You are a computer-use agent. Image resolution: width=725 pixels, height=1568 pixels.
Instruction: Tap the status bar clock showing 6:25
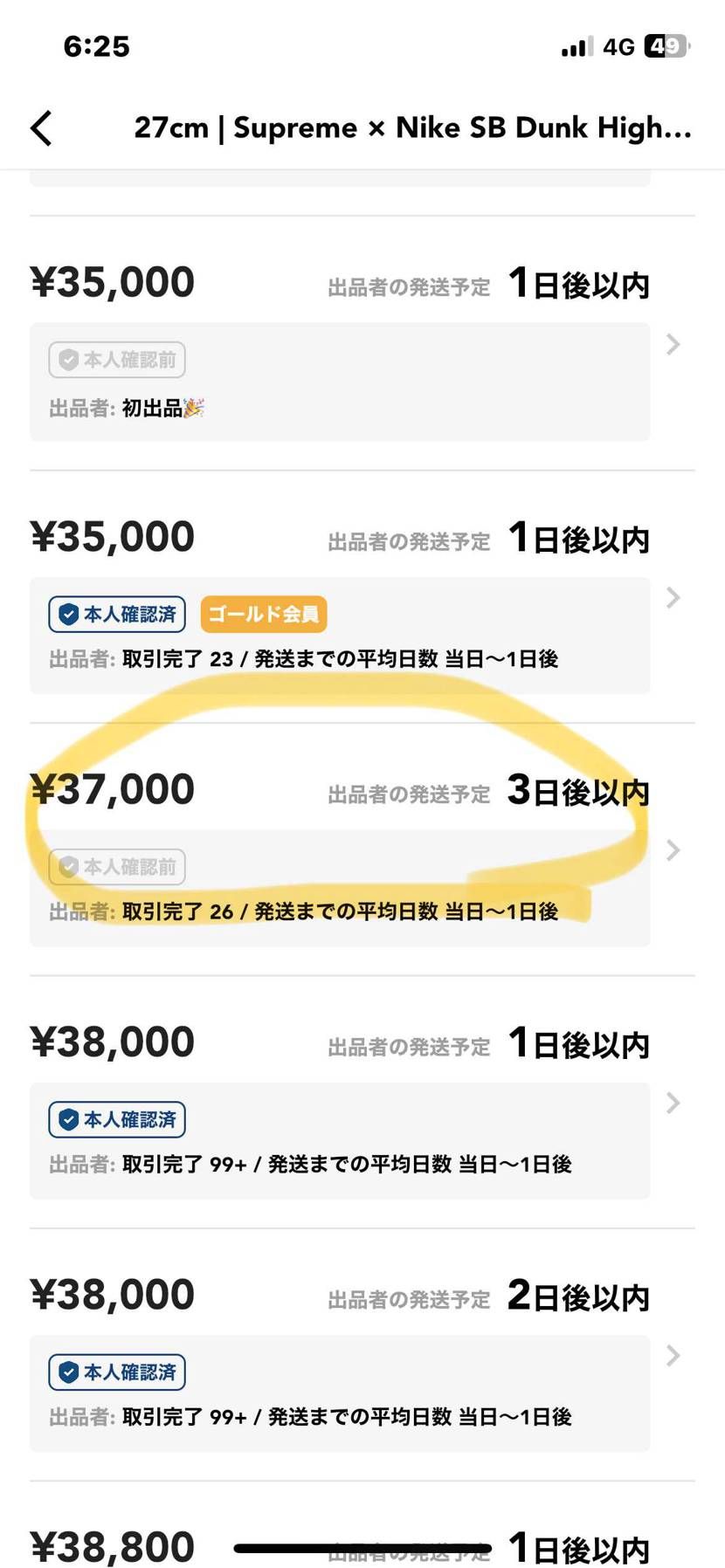[97, 46]
